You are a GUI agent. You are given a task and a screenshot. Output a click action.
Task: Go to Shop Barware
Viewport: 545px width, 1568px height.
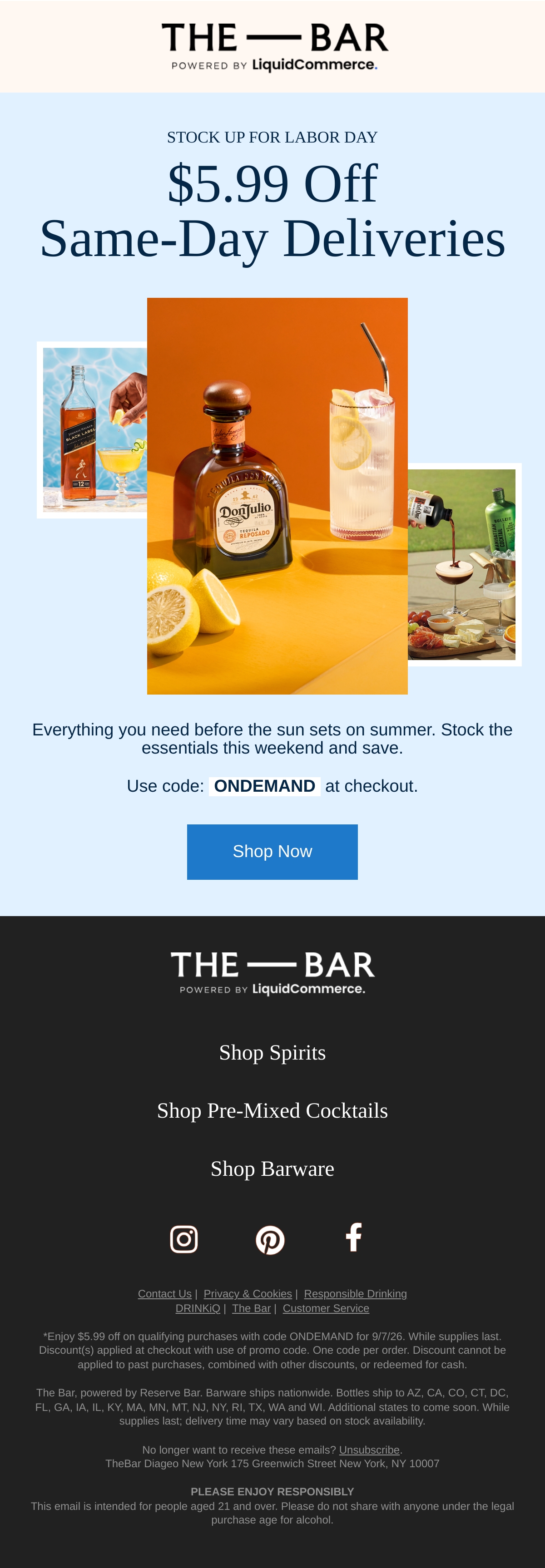click(x=272, y=1169)
